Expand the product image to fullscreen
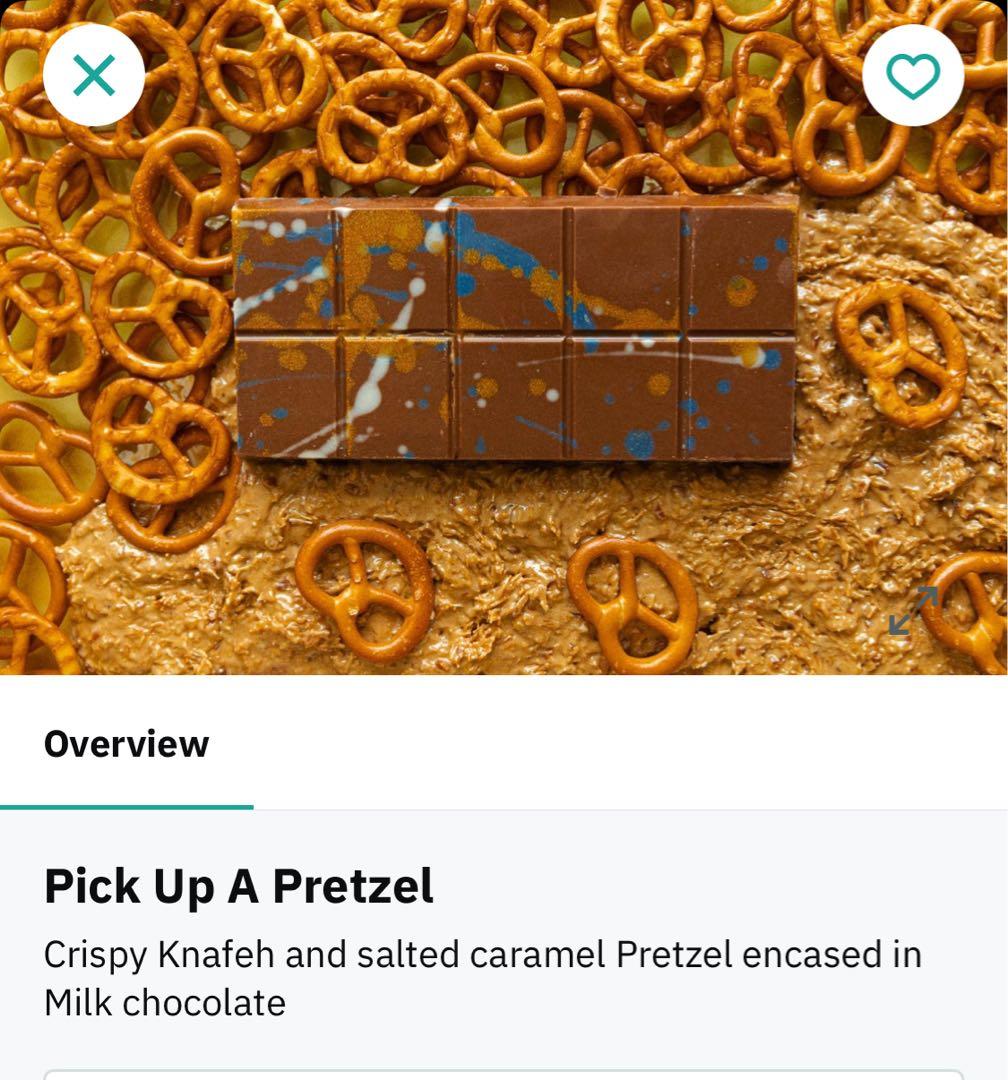 [x=913, y=610]
